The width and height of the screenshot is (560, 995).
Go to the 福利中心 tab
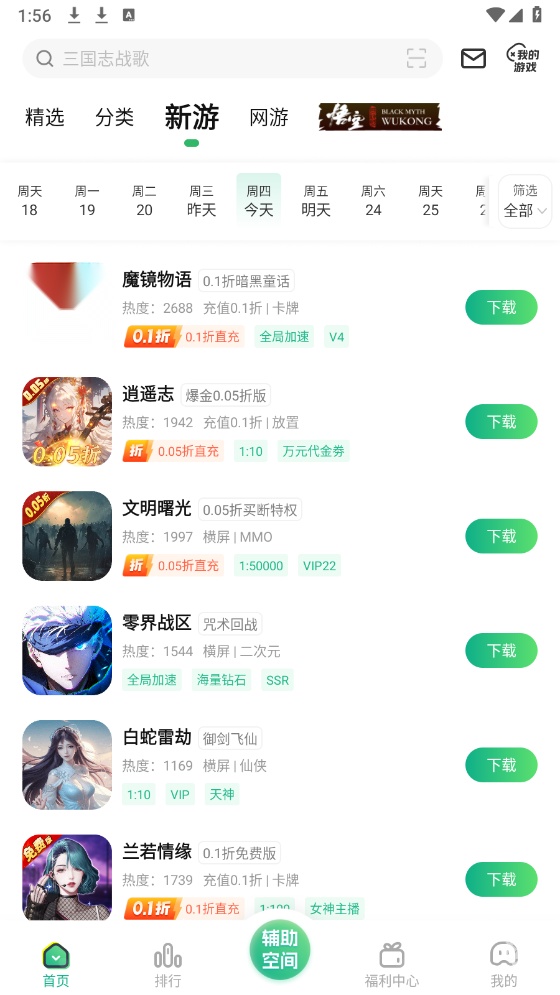pyautogui.click(x=392, y=965)
